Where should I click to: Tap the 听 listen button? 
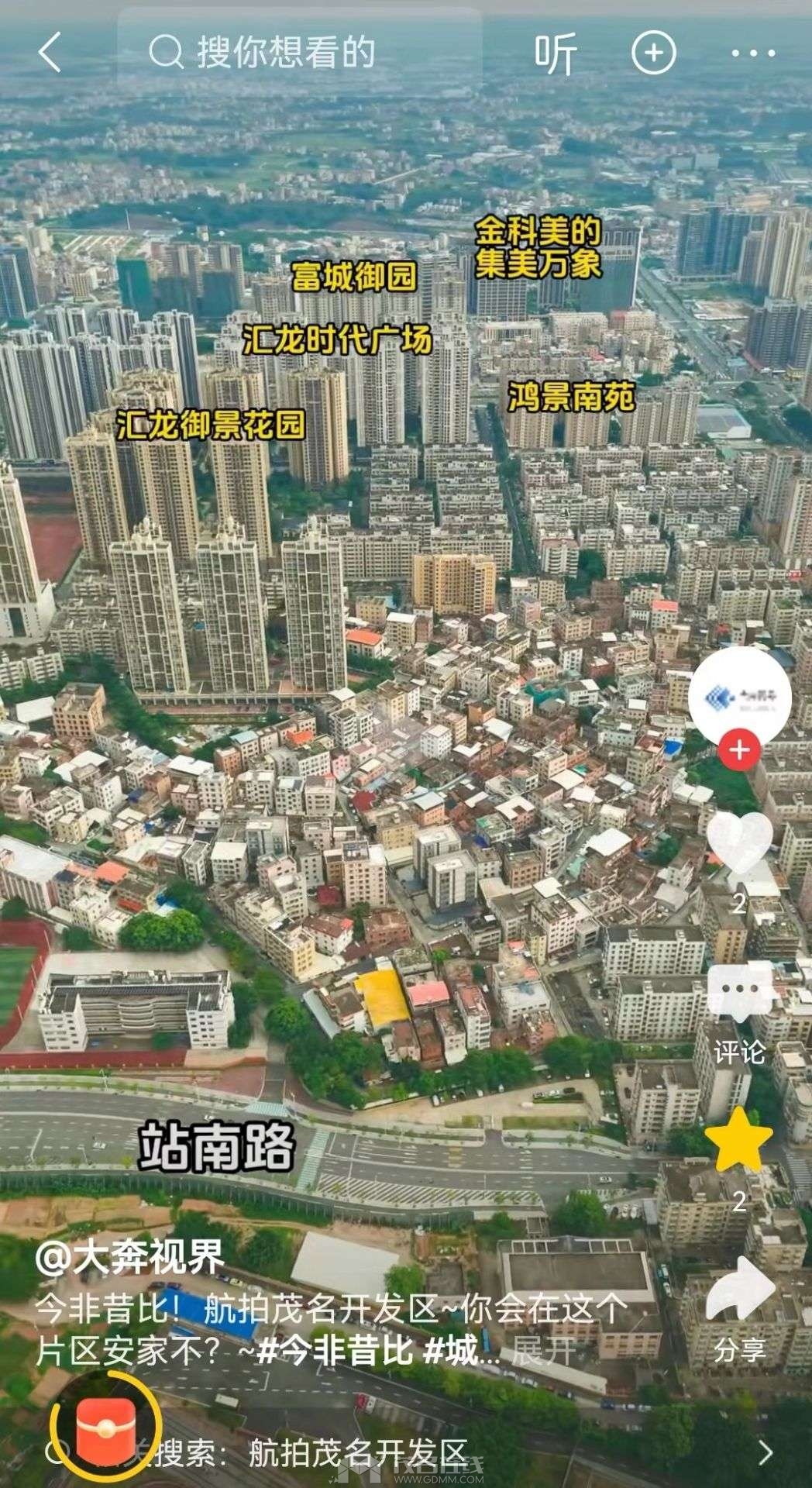(556, 54)
